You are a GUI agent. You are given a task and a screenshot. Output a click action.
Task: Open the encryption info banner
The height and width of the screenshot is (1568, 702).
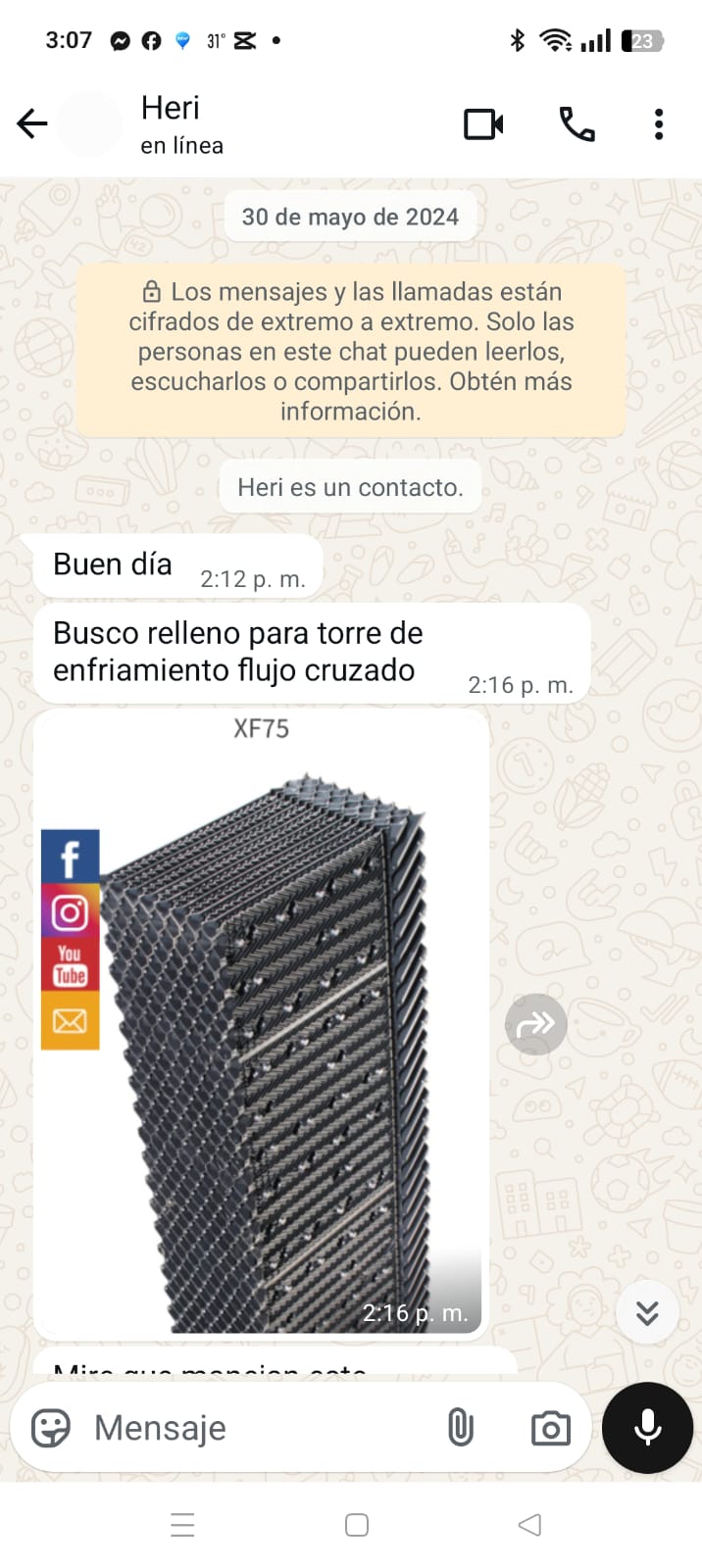pos(351,351)
